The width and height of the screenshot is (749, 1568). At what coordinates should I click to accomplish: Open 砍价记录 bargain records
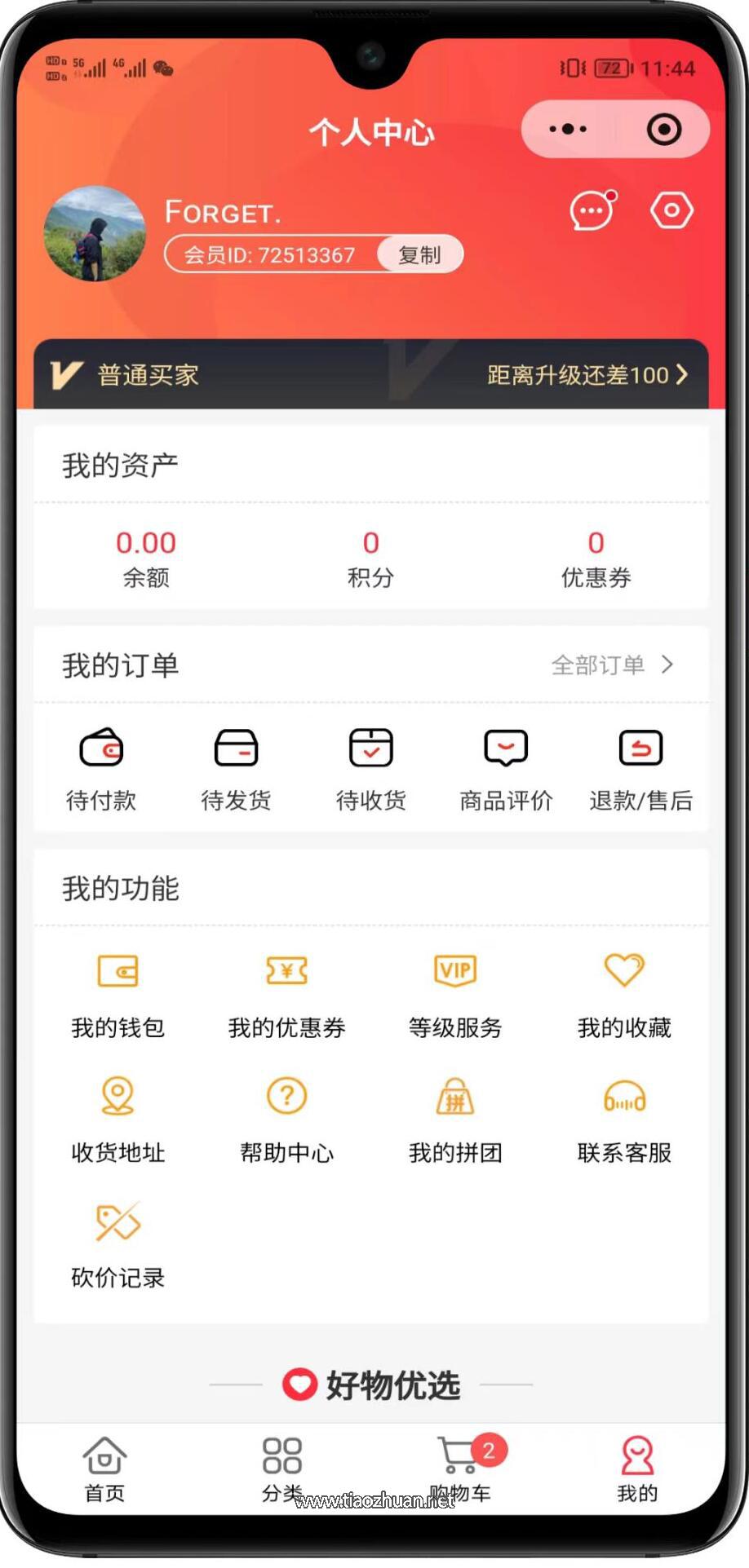pos(117,1242)
